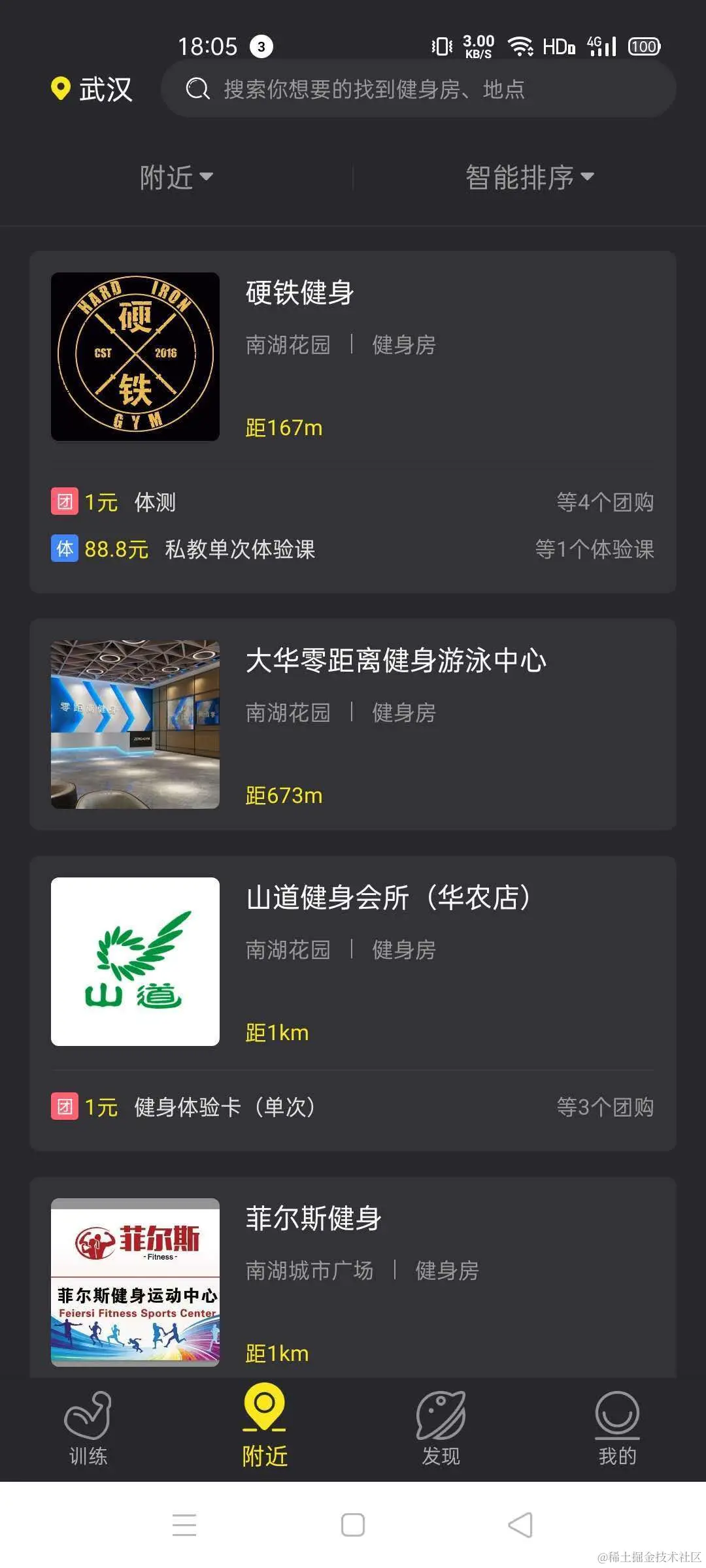Open the gym search box

(418, 89)
